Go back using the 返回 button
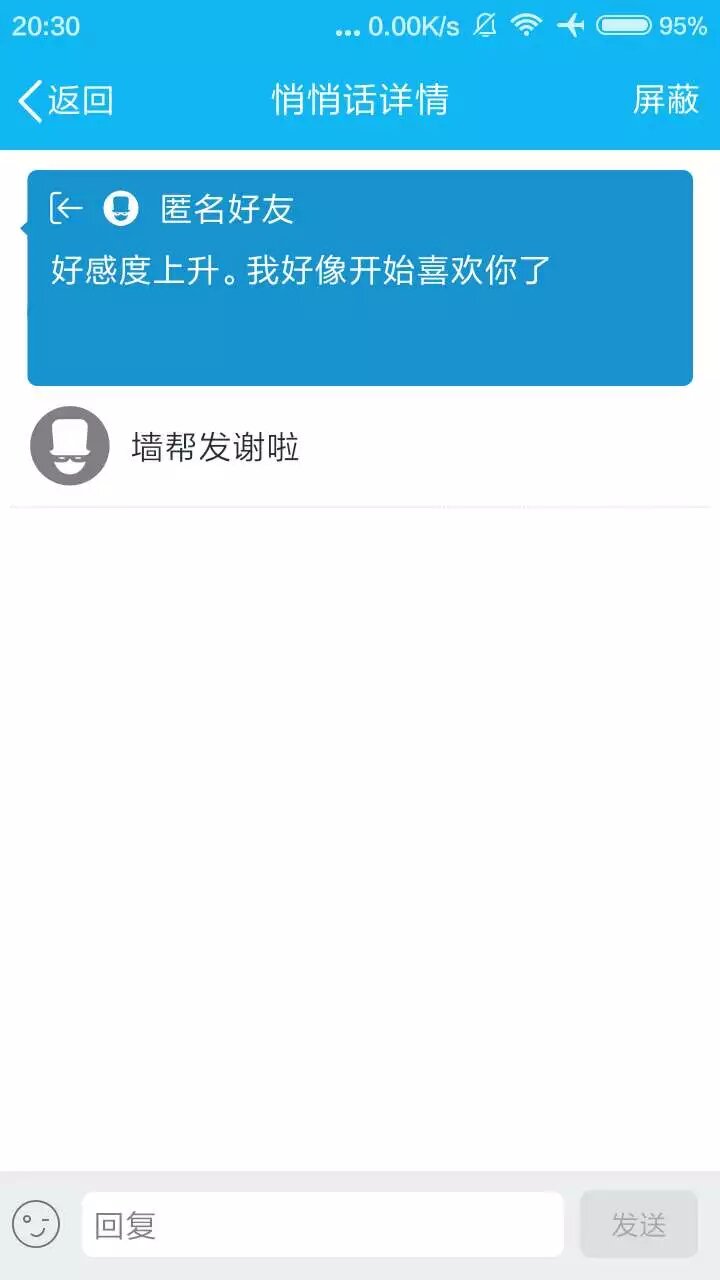 pyautogui.click(x=65, y=100)
